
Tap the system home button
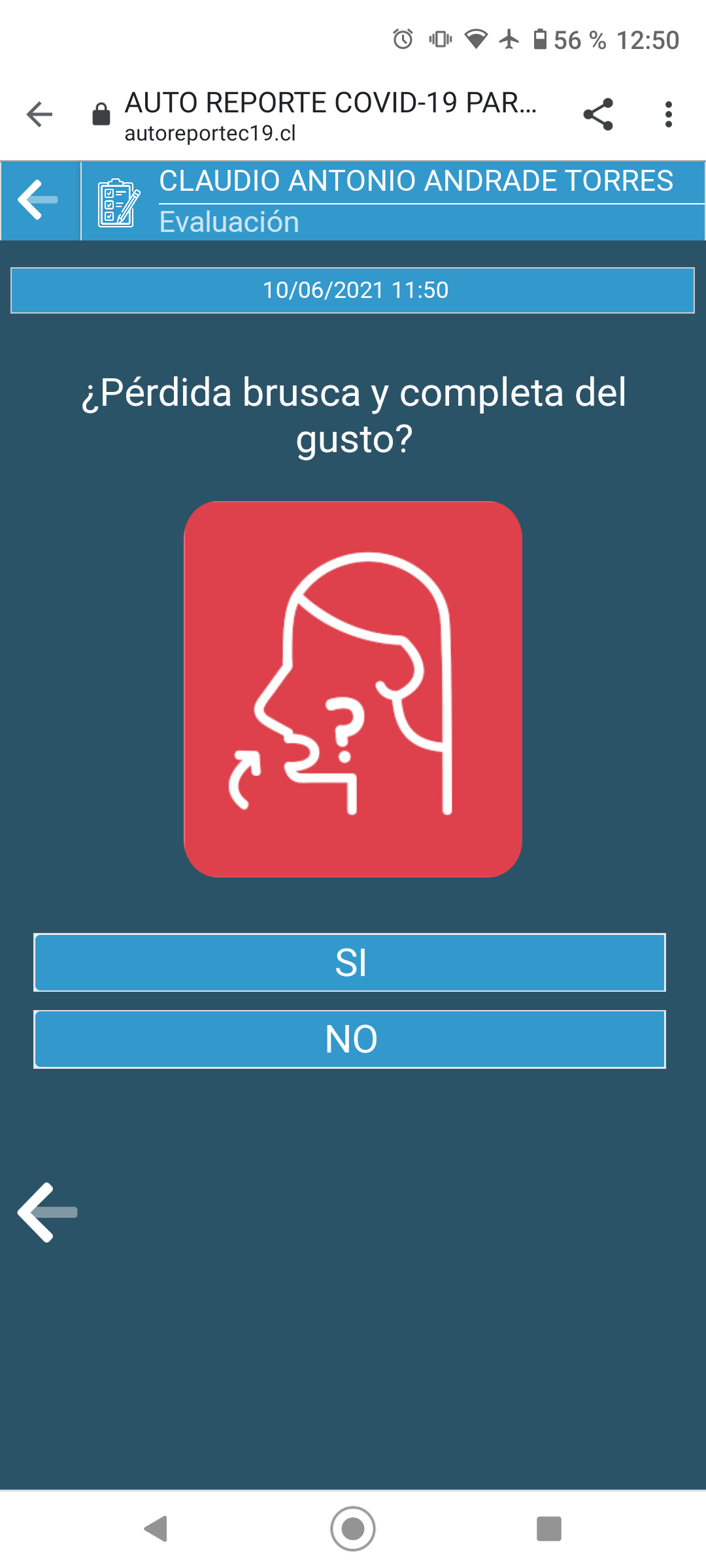click(x=353, y=1529)
